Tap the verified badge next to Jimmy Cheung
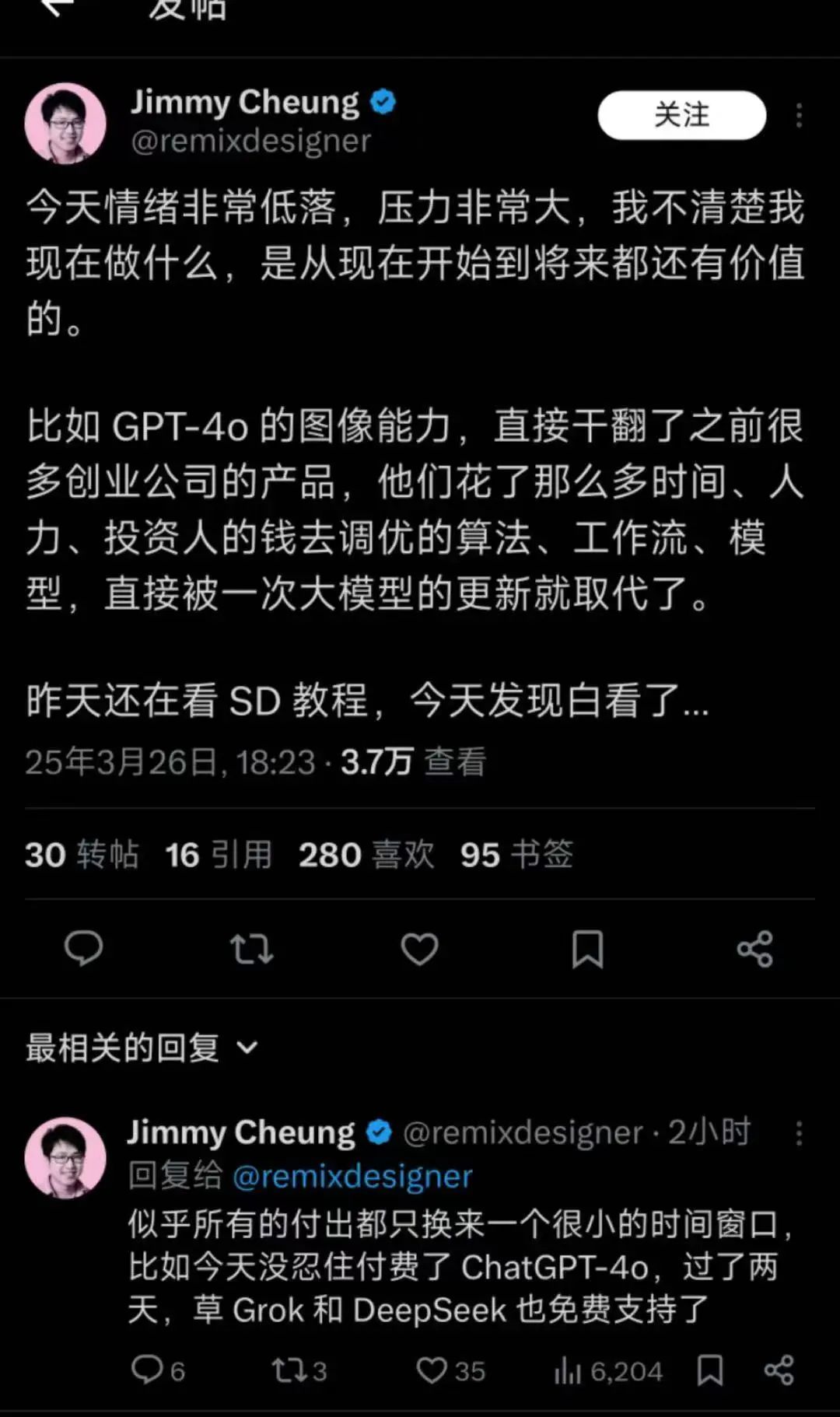840x1417 pixels. pos(382,100)
